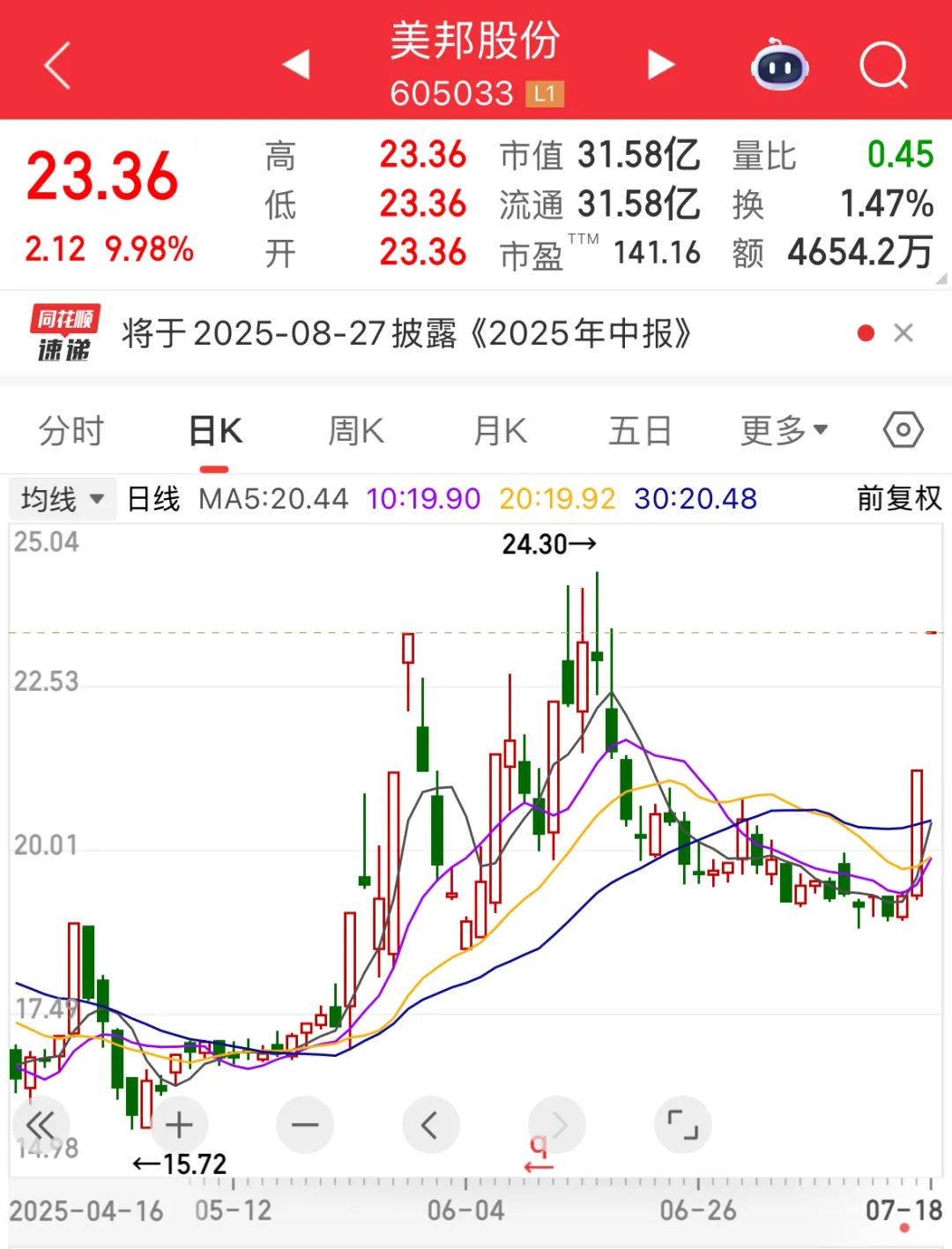Image resolution: width=952 pixels, height=1249 pixels.
Task: Zoom in the K-line chart
Action: (179, 1125)
